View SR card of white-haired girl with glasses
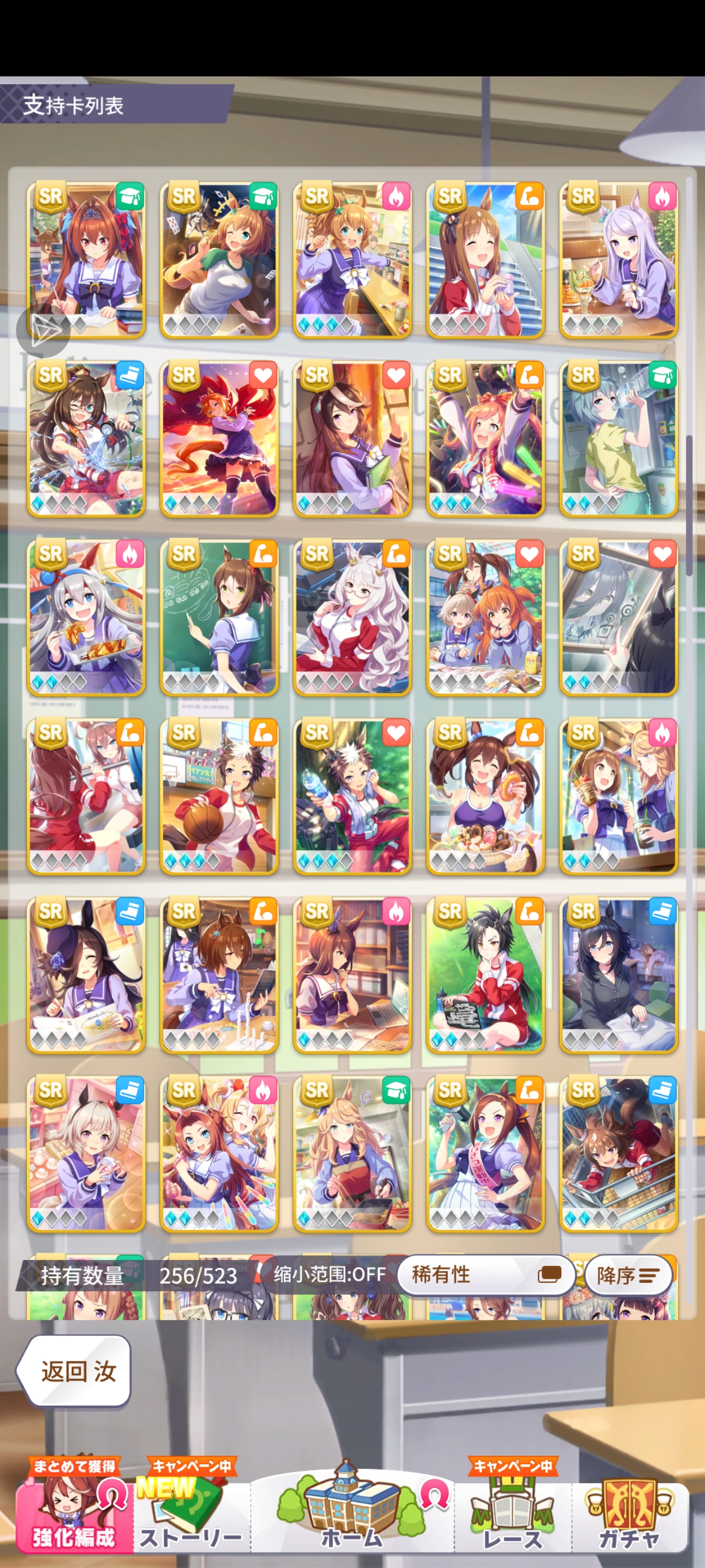Viewport: 705px width, 1568px height. click(x=352, y=617)
